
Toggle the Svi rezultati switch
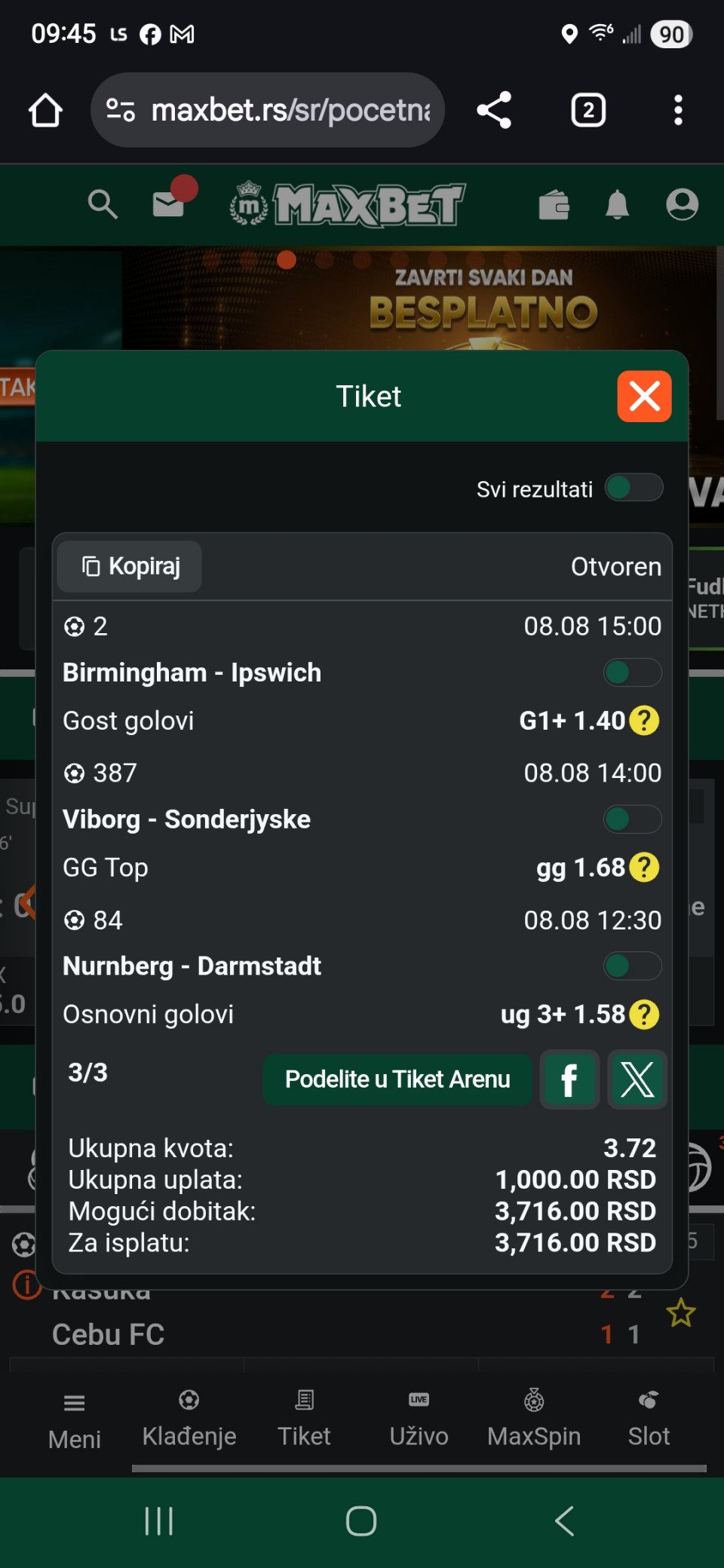point(633,488)
